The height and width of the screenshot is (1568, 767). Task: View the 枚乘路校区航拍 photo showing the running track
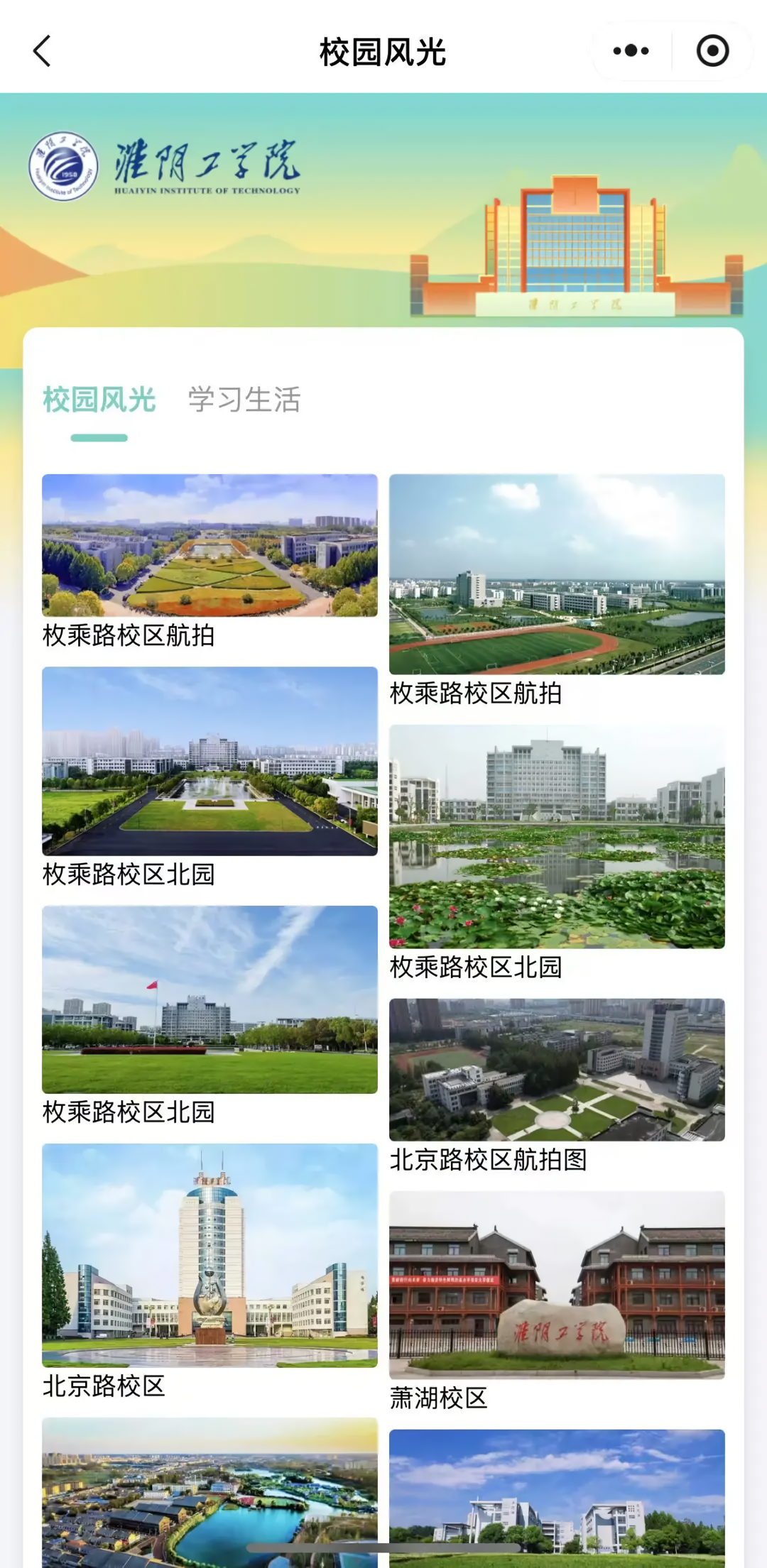pos(557,574)
